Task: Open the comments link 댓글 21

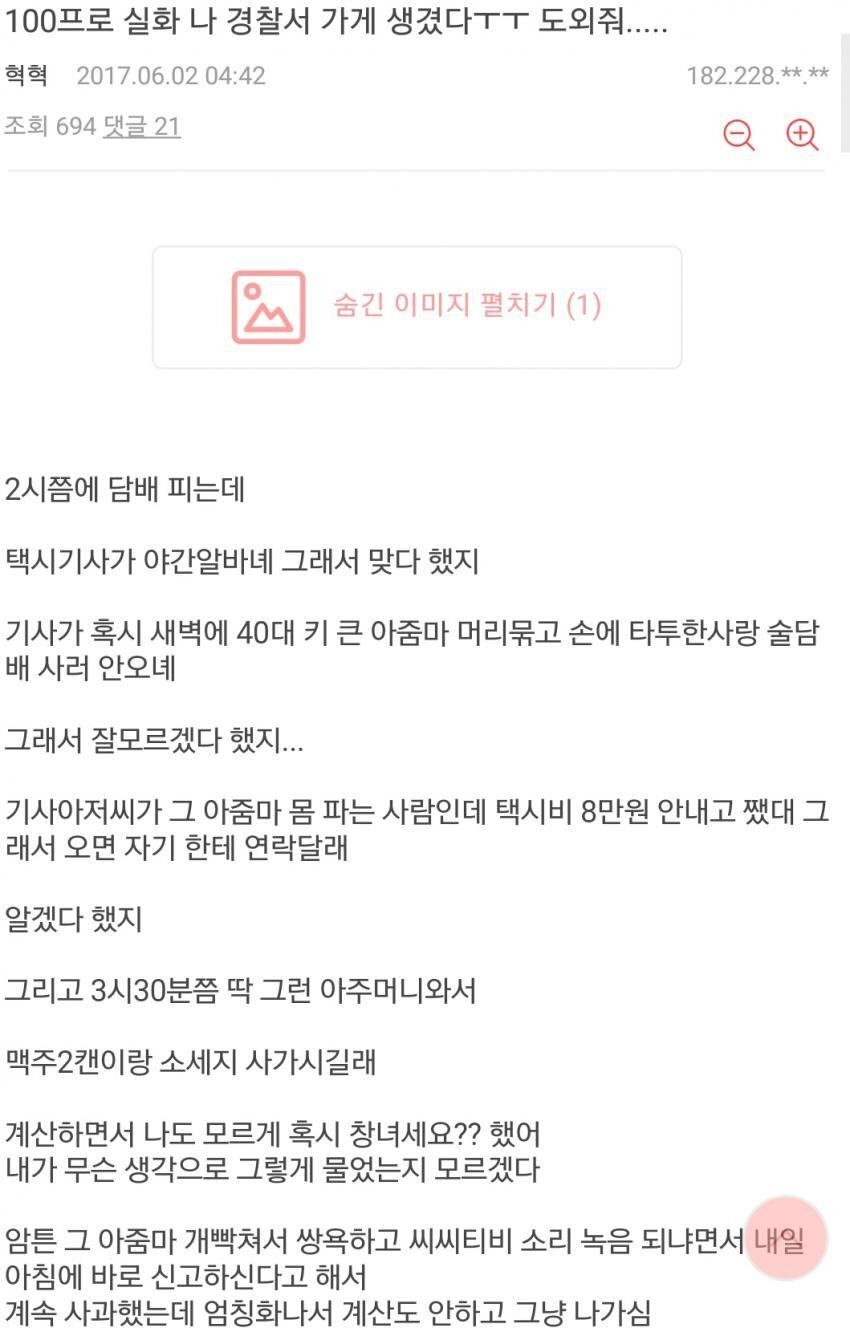Action: pos(141,126)
